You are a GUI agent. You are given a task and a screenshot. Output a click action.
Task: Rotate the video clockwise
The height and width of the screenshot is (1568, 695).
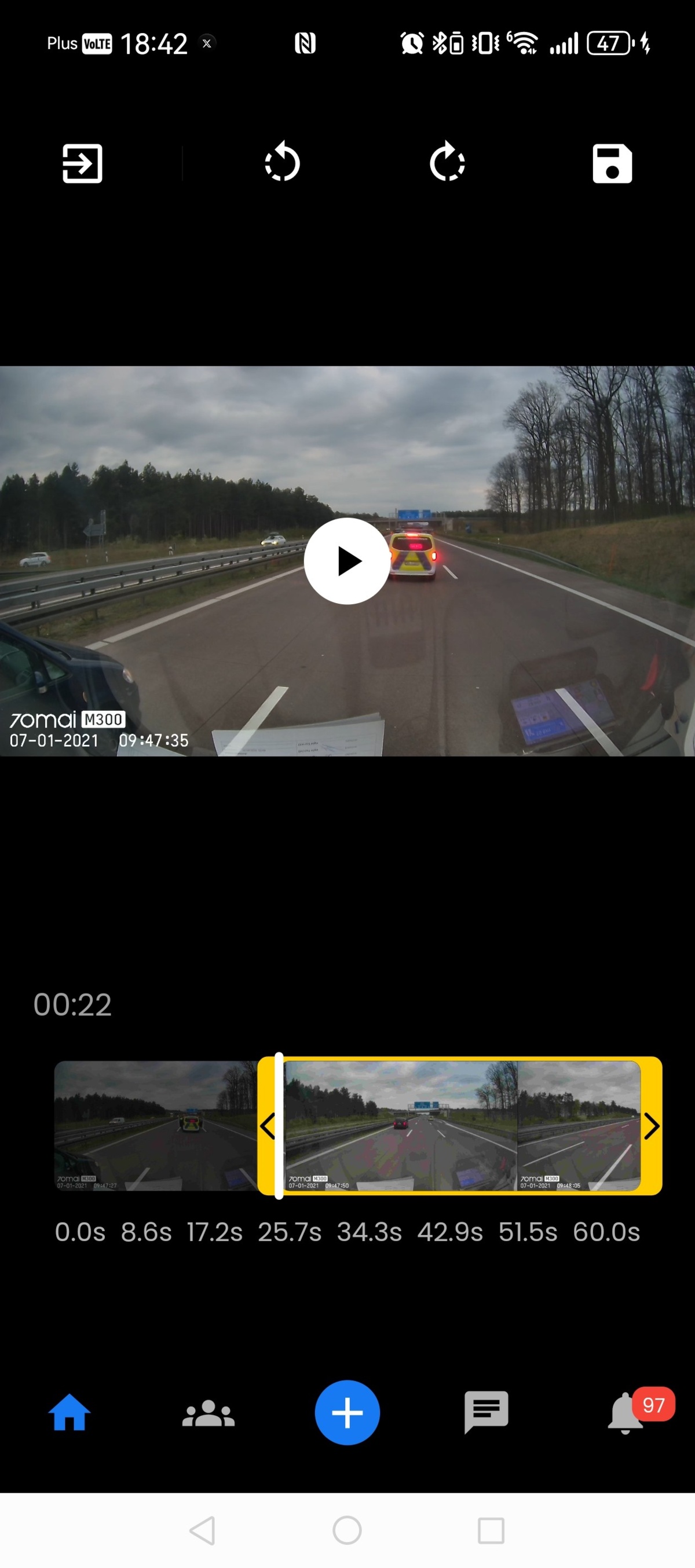tap(447, 163)
